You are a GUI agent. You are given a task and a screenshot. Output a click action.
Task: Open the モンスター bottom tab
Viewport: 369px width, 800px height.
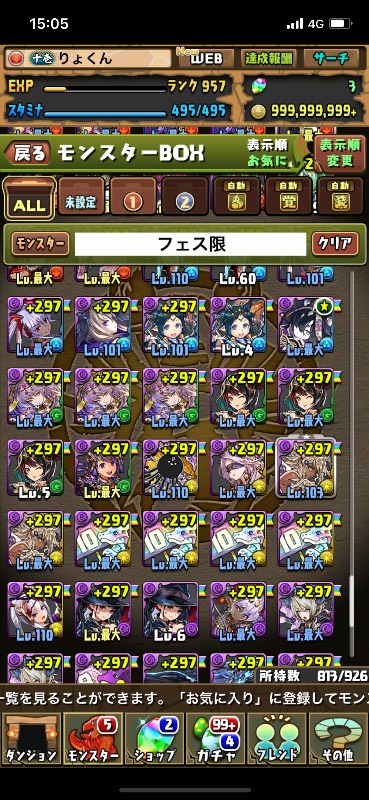click(92, 738)
